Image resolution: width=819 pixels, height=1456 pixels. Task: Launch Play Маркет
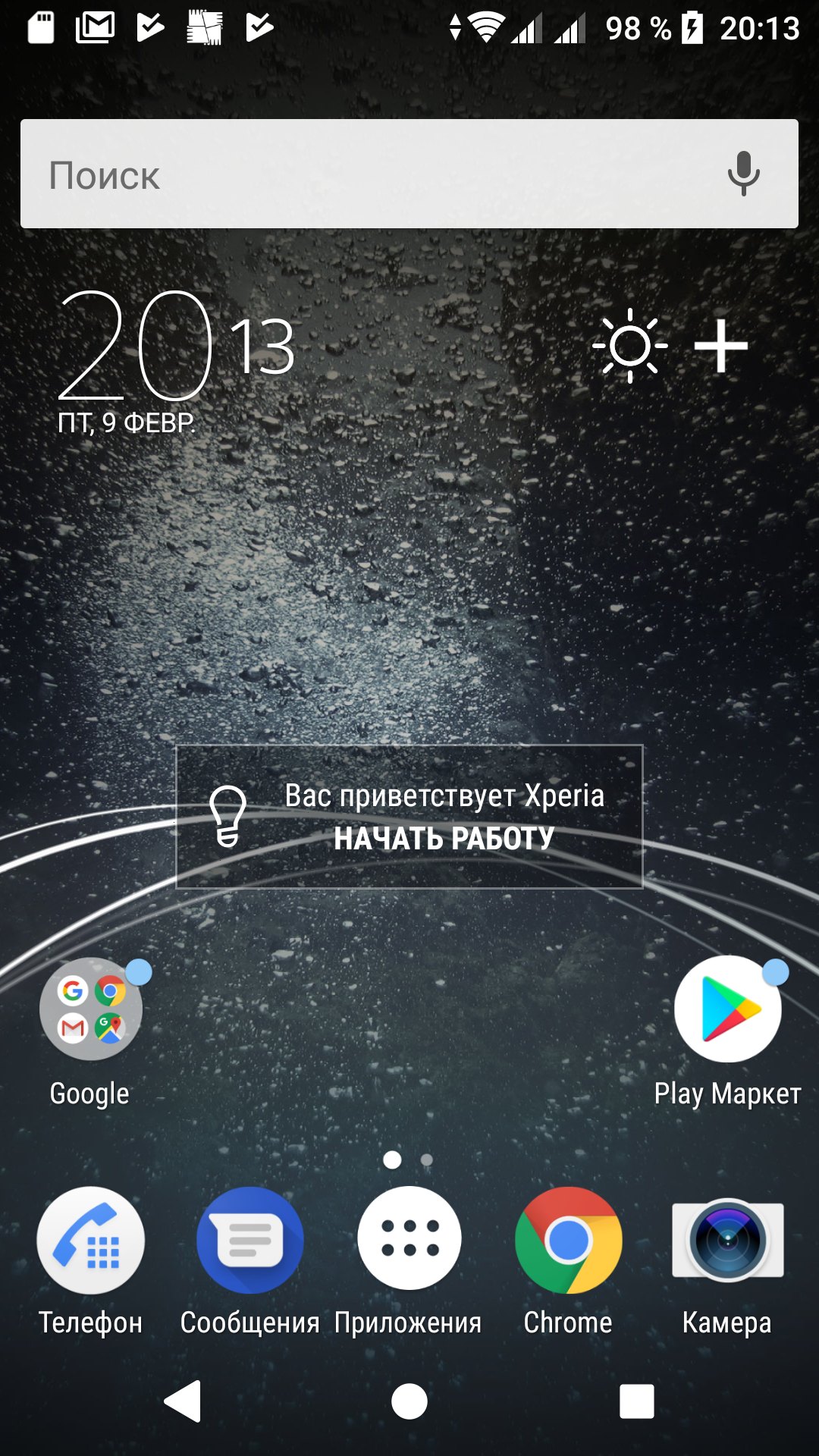click(728, 1010)
